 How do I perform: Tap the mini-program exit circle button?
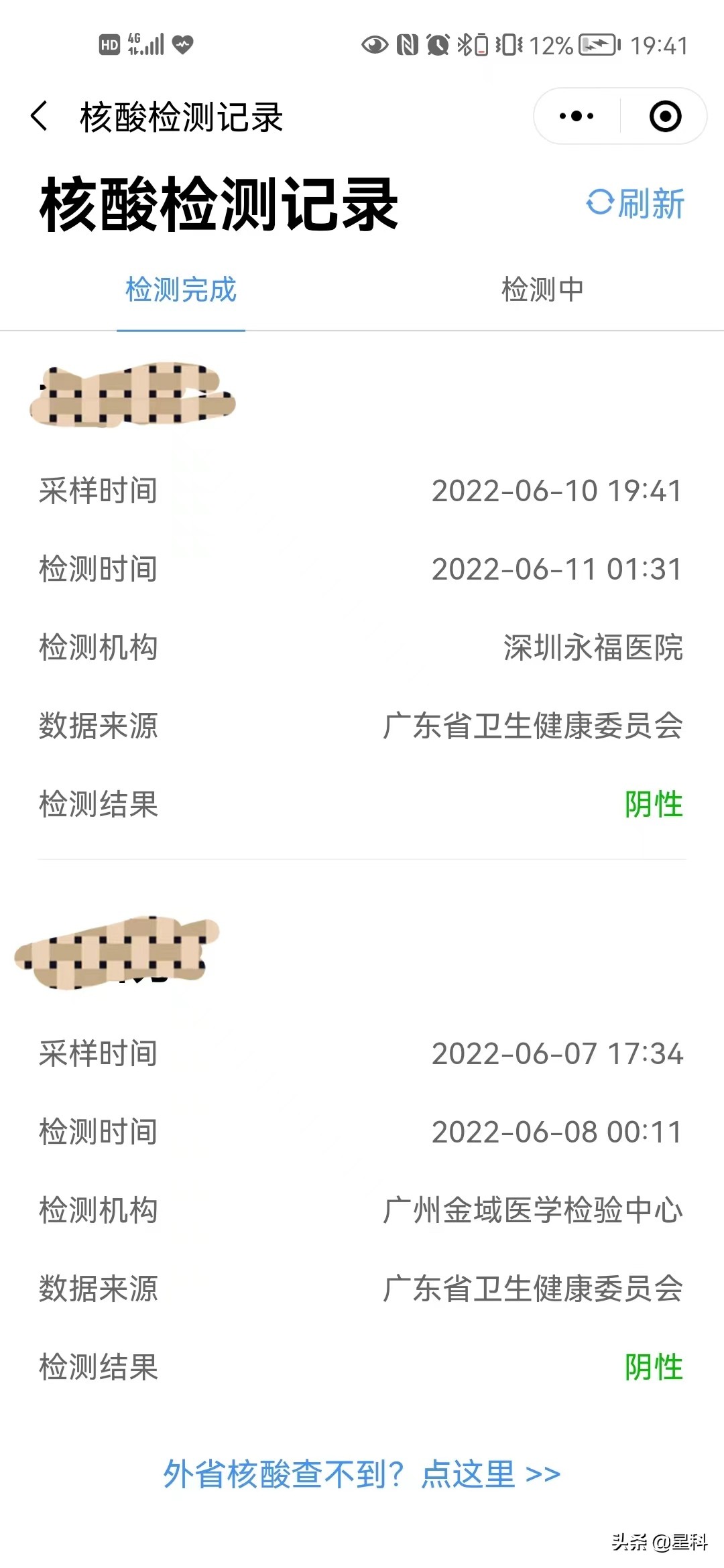tap(664, 115)
